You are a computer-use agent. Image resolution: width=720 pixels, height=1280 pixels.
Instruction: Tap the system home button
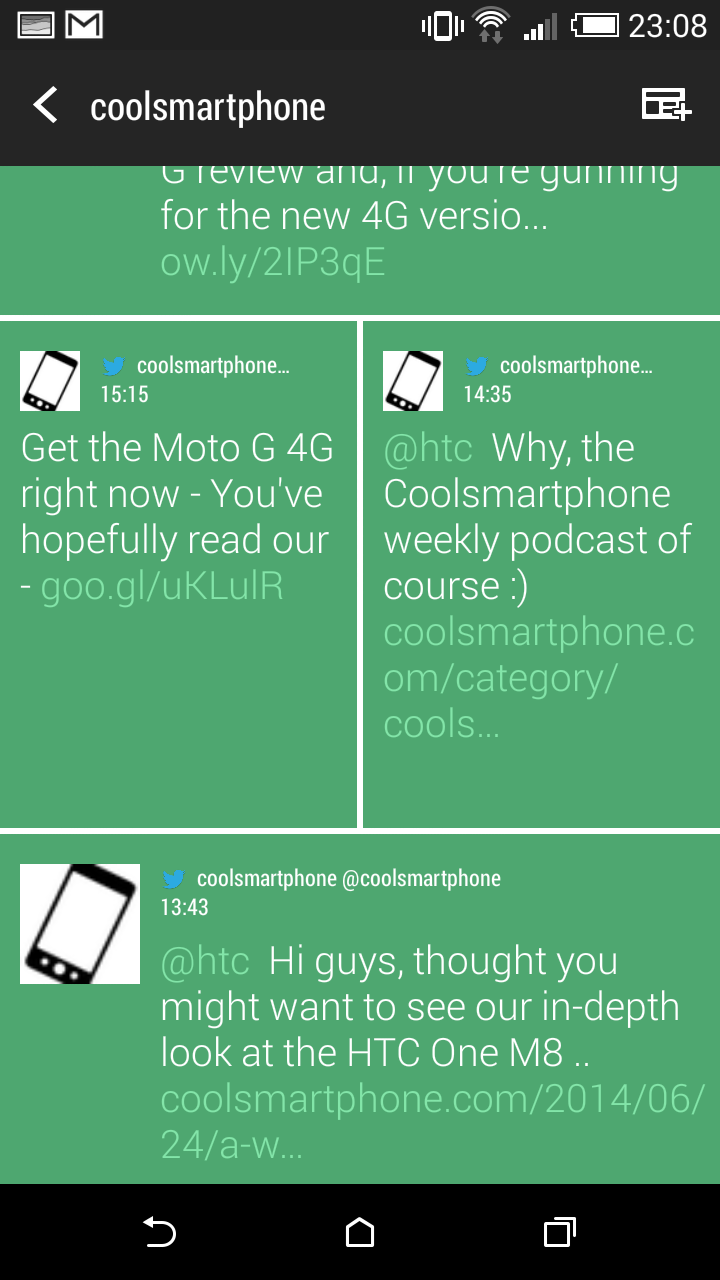pos(360,1232)
